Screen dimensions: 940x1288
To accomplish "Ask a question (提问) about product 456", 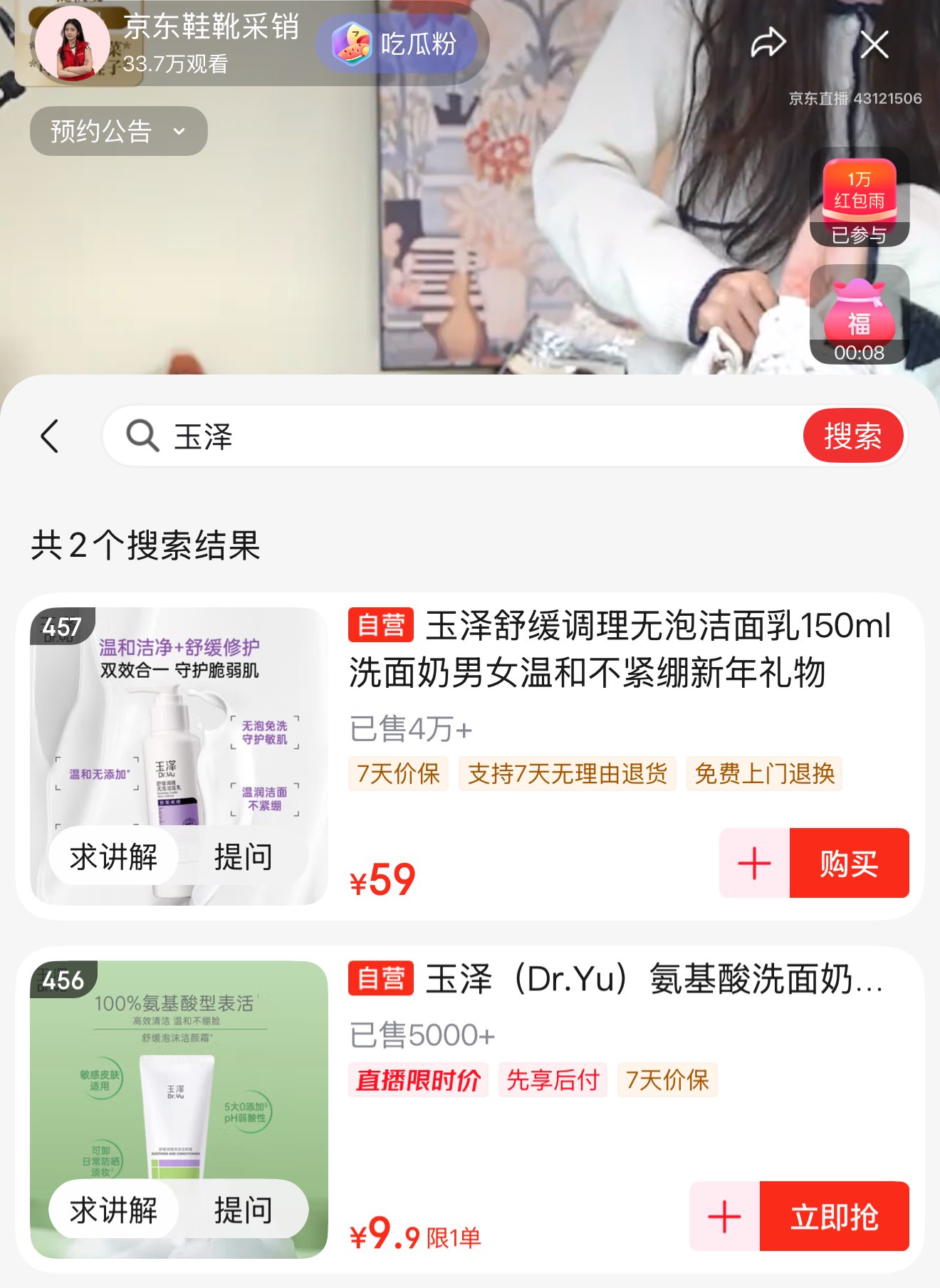I will [x=244, y=1210].
